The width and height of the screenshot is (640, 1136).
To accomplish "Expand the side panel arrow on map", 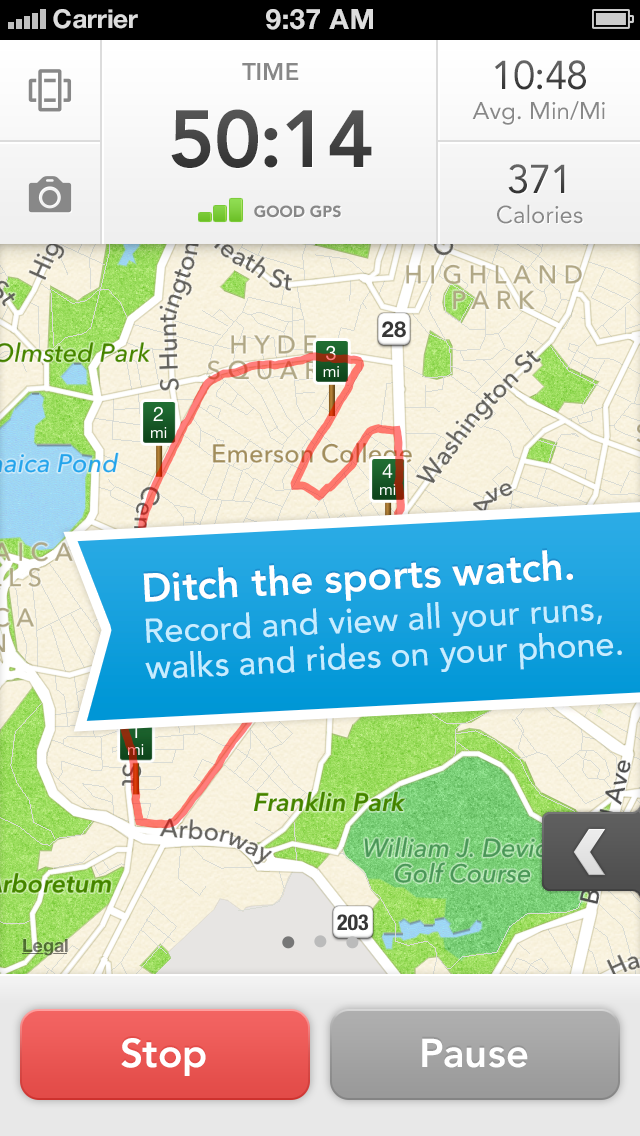I will [590, 852].
